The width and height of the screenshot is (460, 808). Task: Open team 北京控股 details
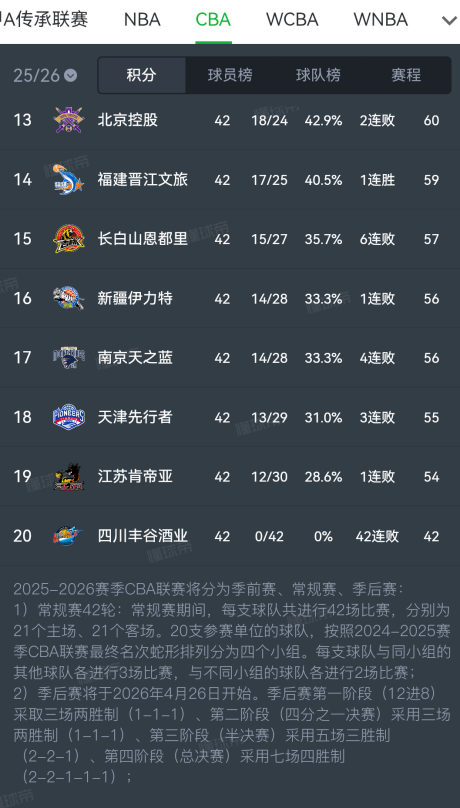pos(230,120)
